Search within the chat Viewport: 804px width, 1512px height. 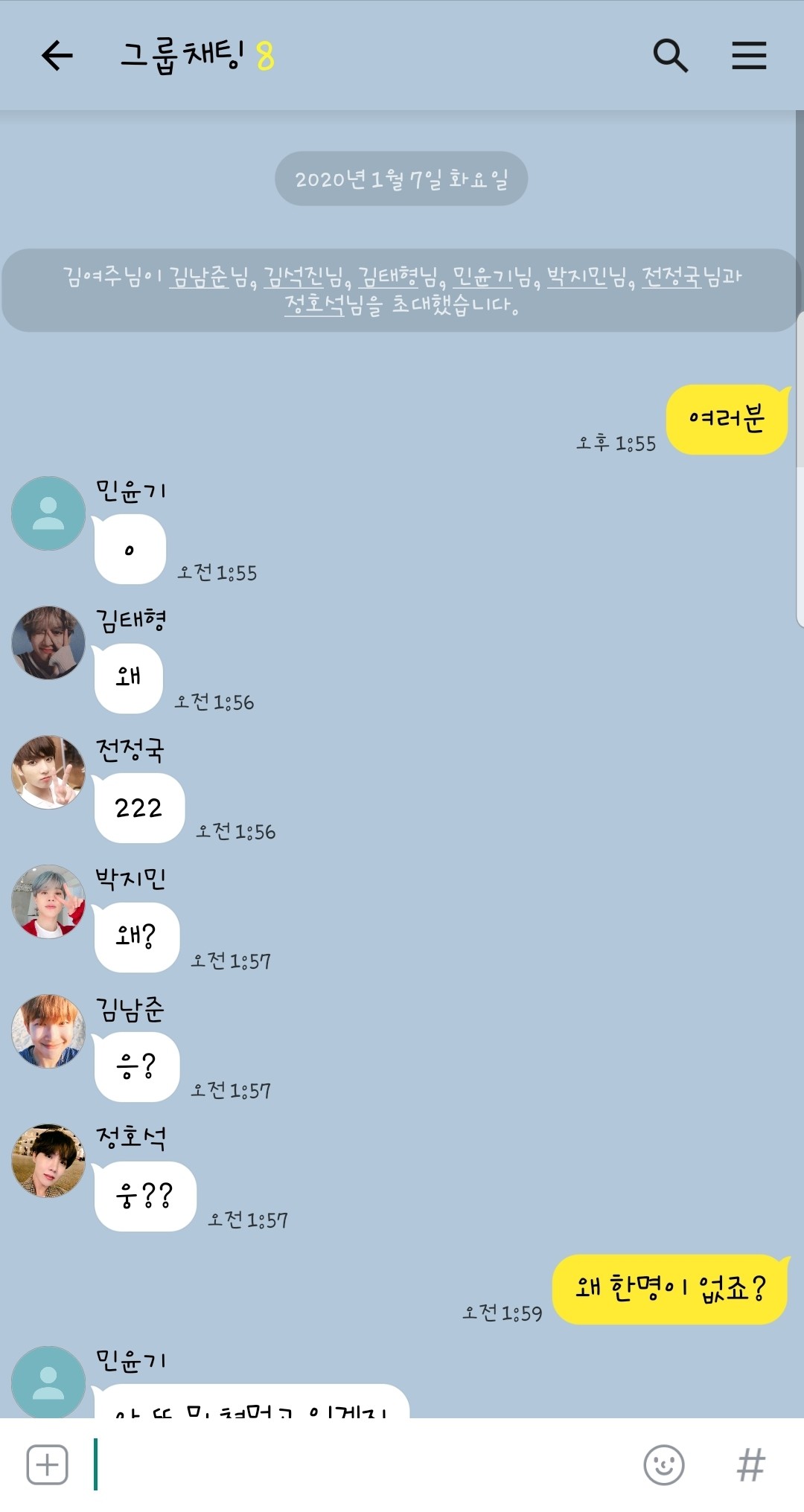point(670,55)
